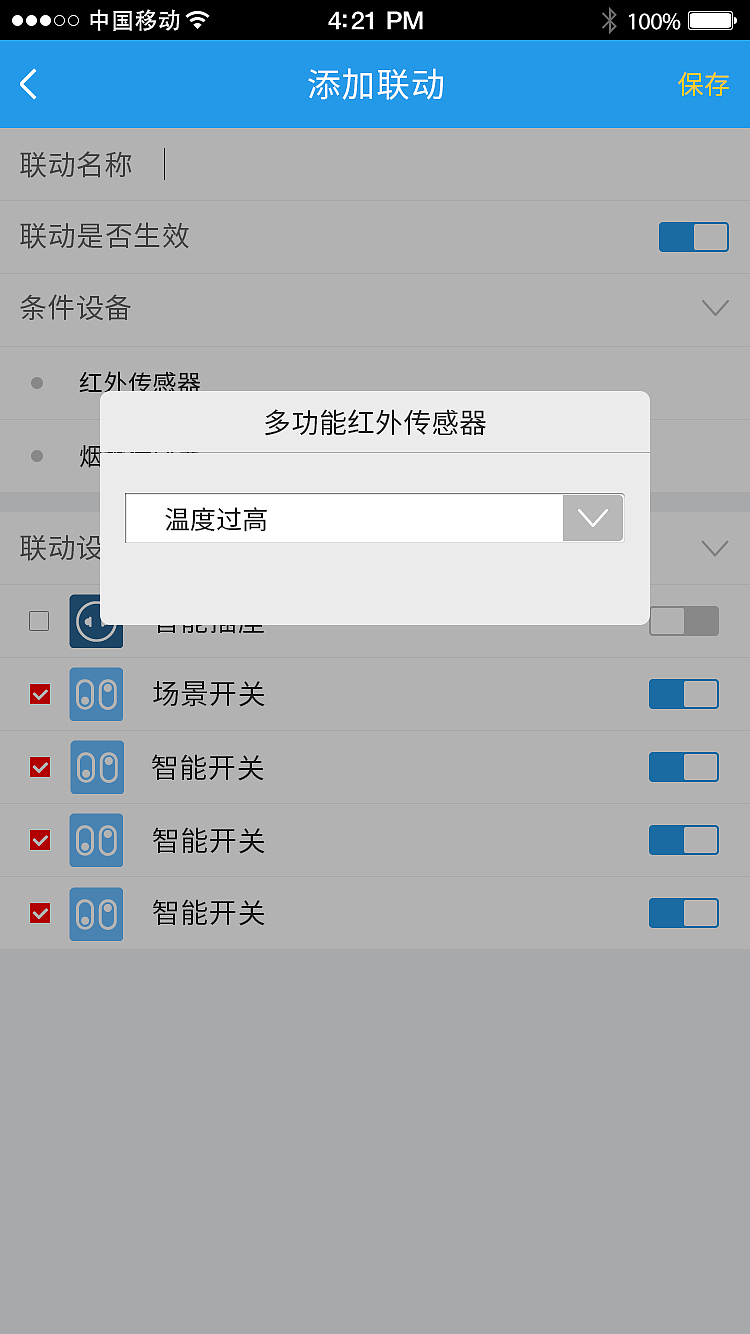Click the smart socket device icon

pos(96,621)
